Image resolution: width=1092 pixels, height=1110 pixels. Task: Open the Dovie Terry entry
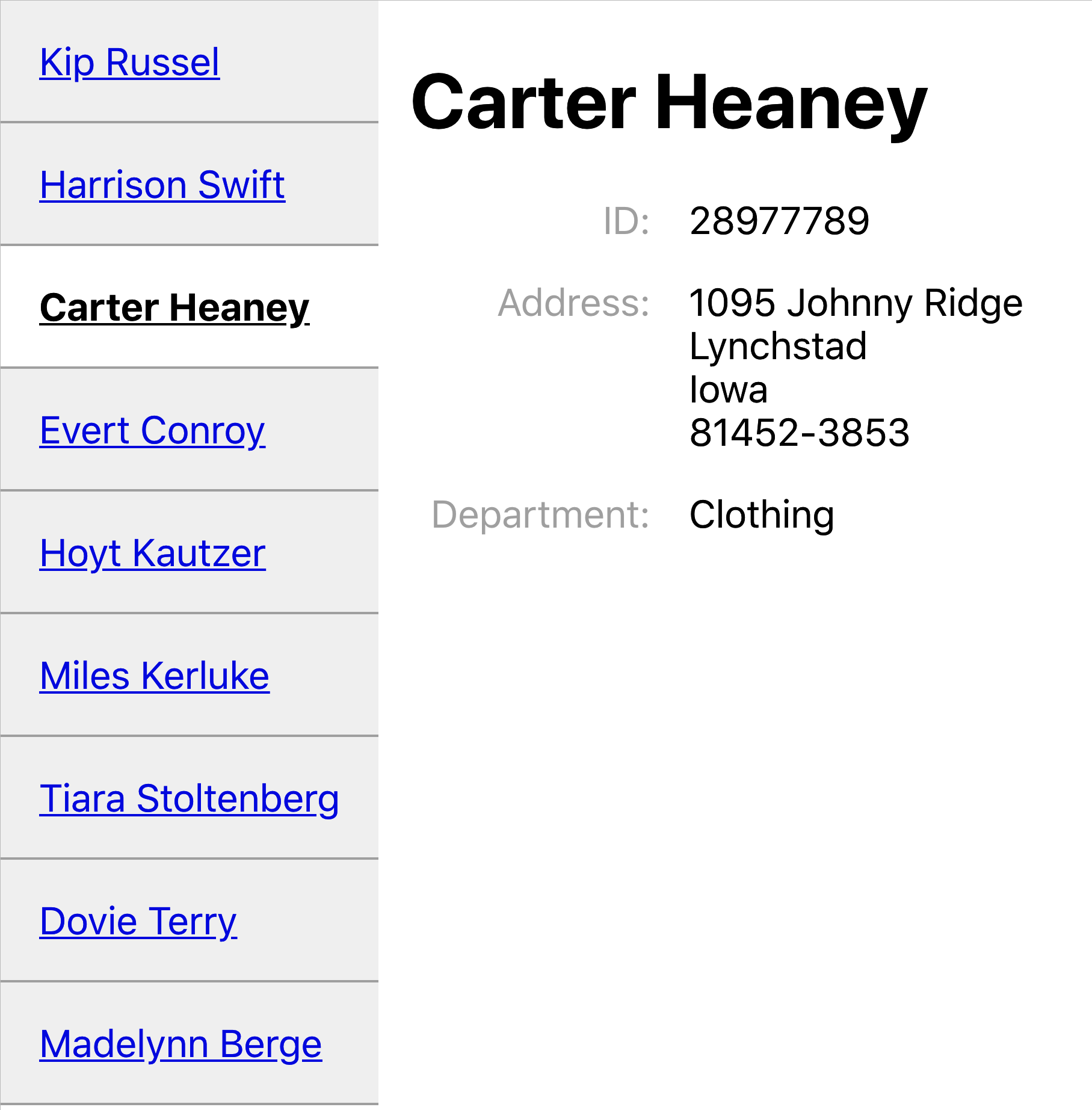pos(138,921)
